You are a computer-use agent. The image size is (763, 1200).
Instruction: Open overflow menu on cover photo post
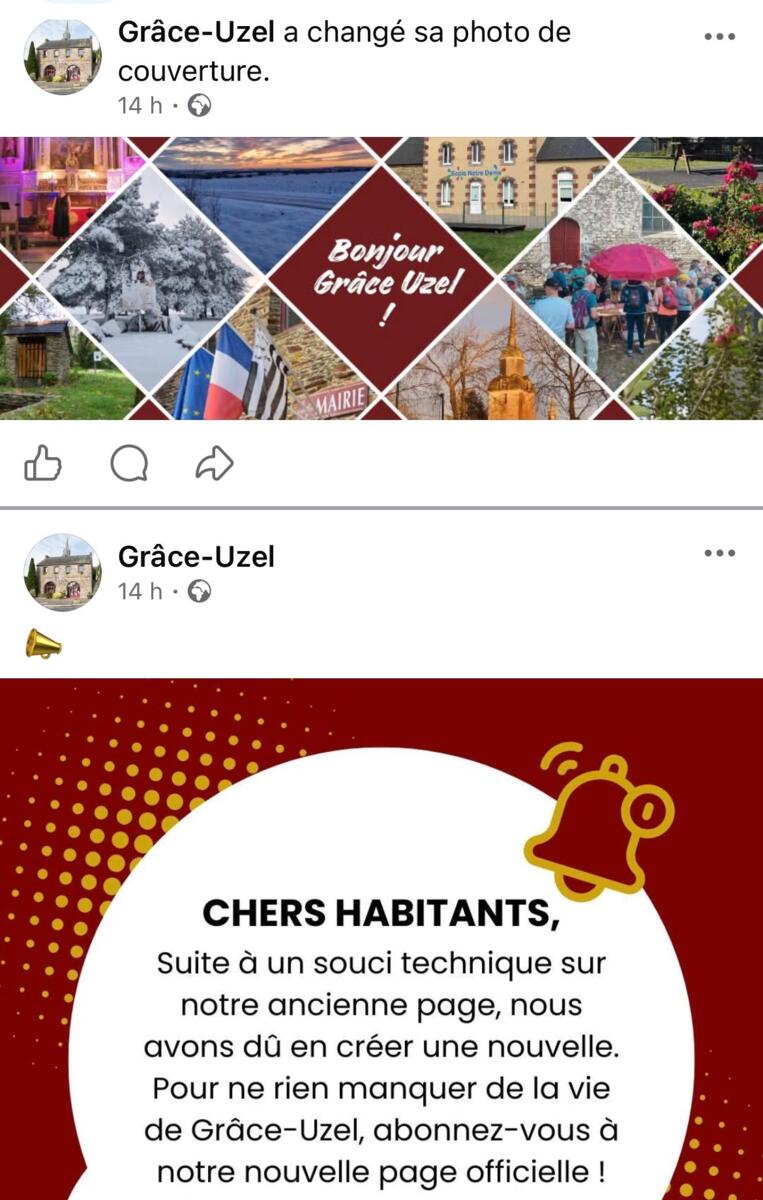click(719, 37)
